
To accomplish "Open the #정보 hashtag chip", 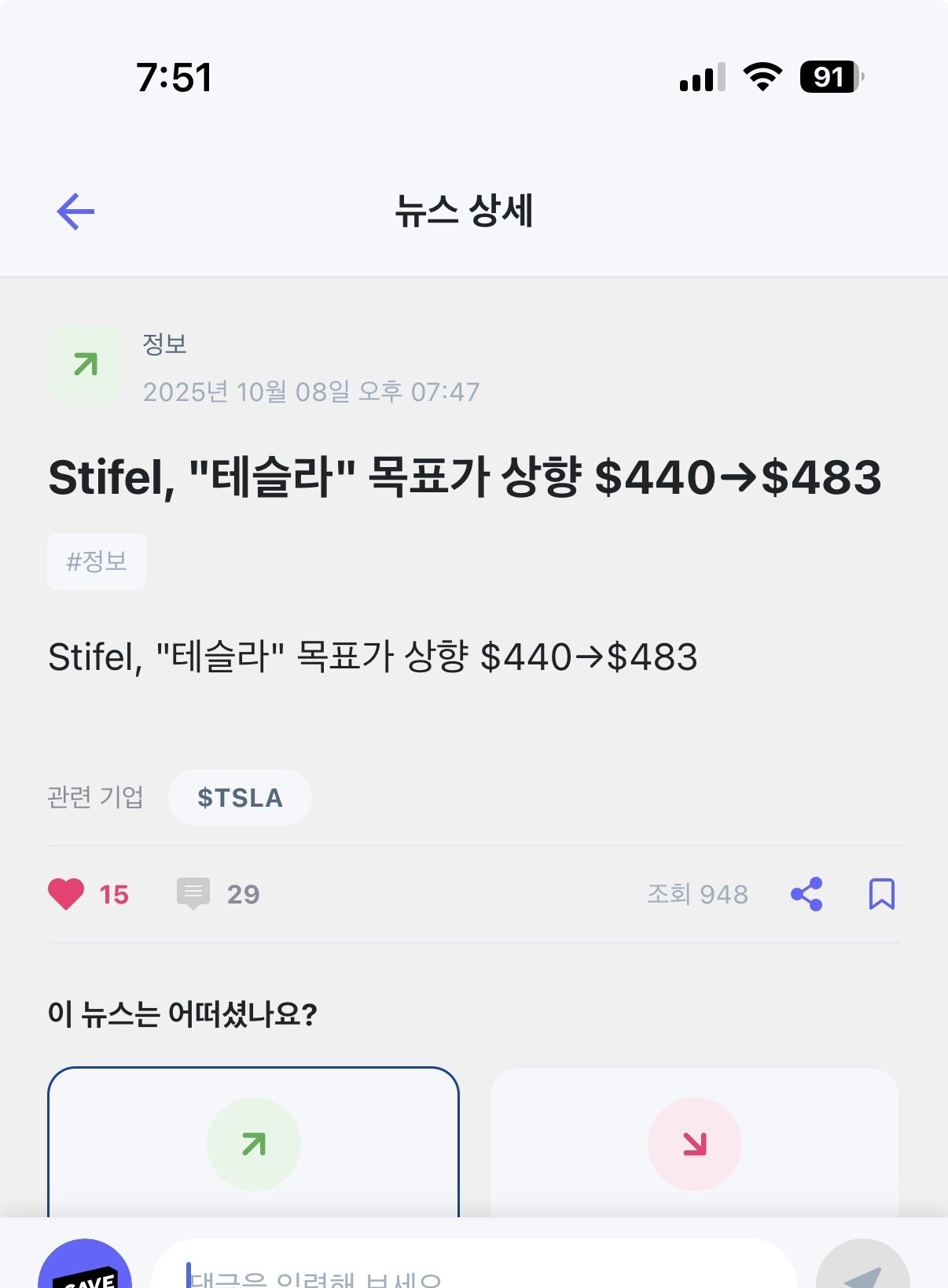I will click(97, 561).
